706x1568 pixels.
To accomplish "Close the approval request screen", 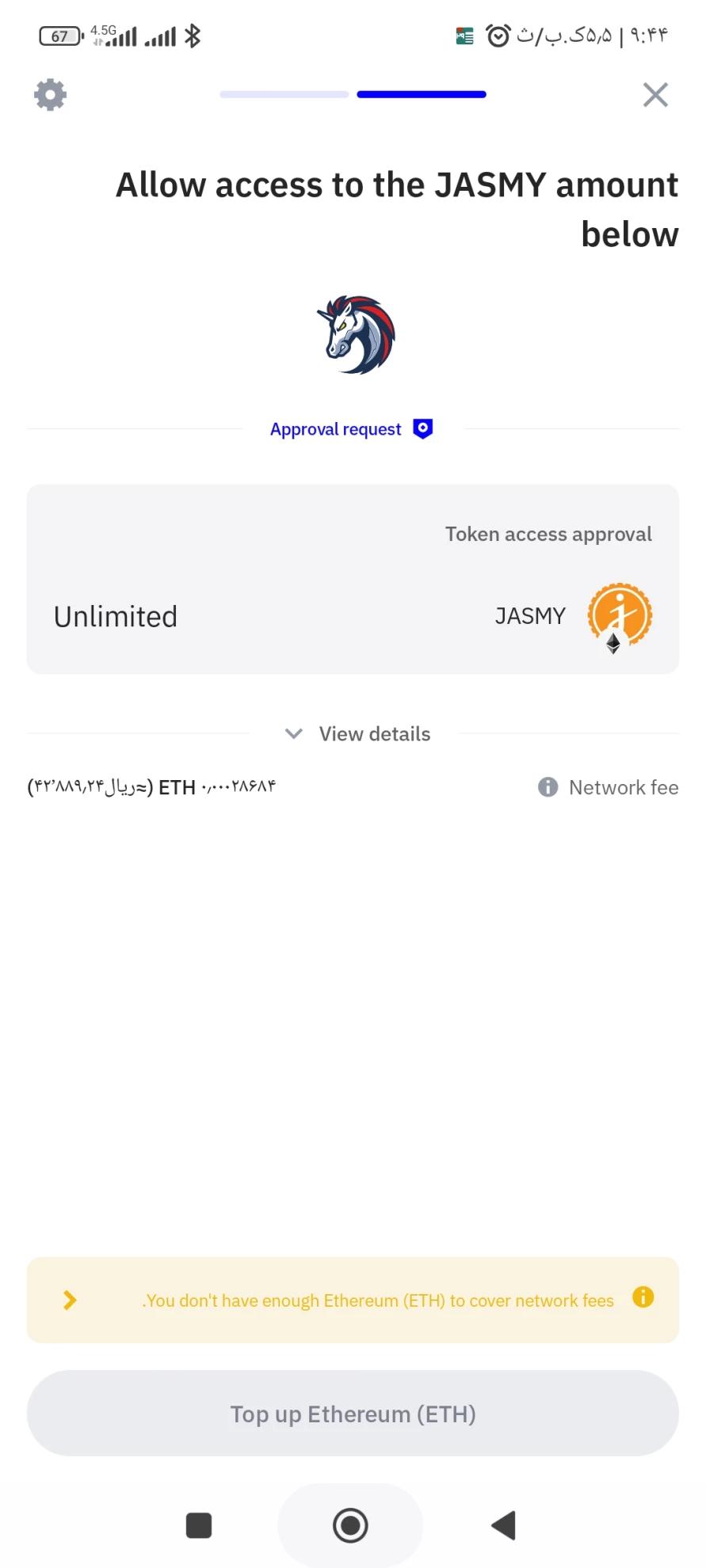I will click(655, 95).
